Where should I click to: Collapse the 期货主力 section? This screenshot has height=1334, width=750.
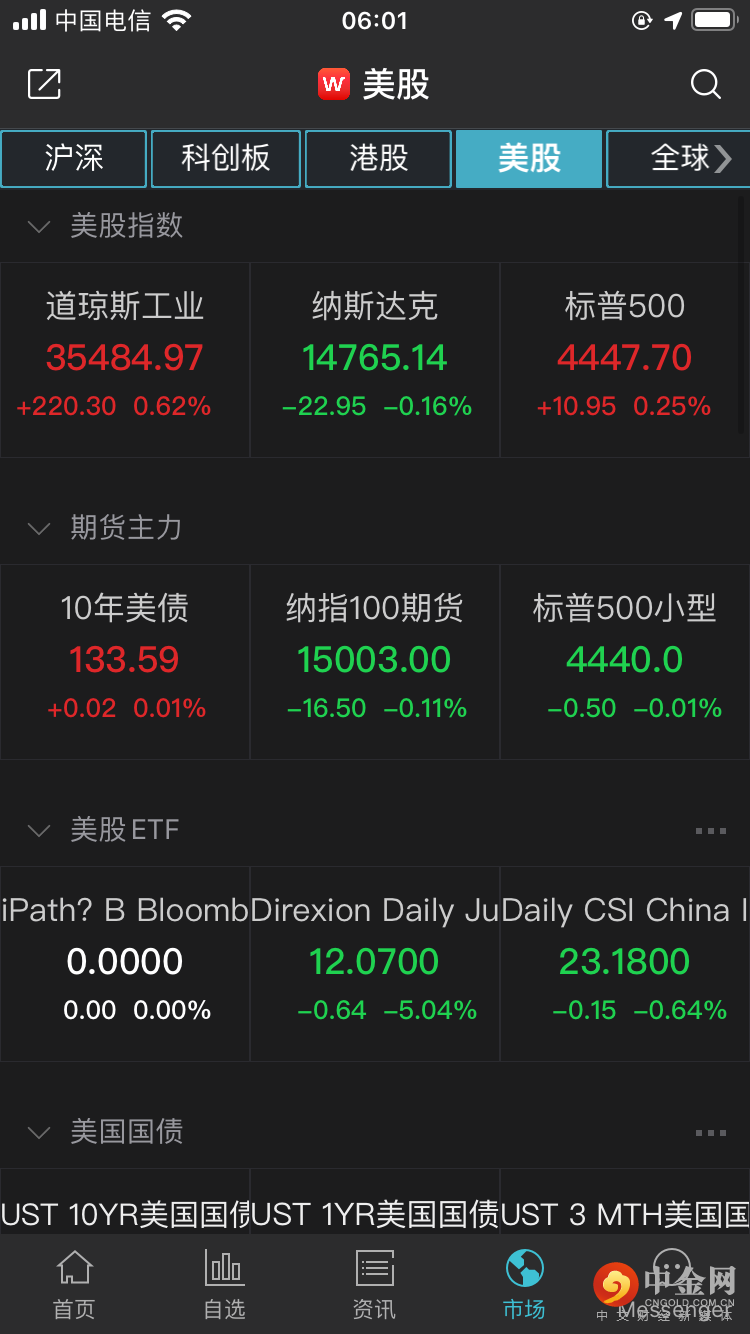click(40, 529)
